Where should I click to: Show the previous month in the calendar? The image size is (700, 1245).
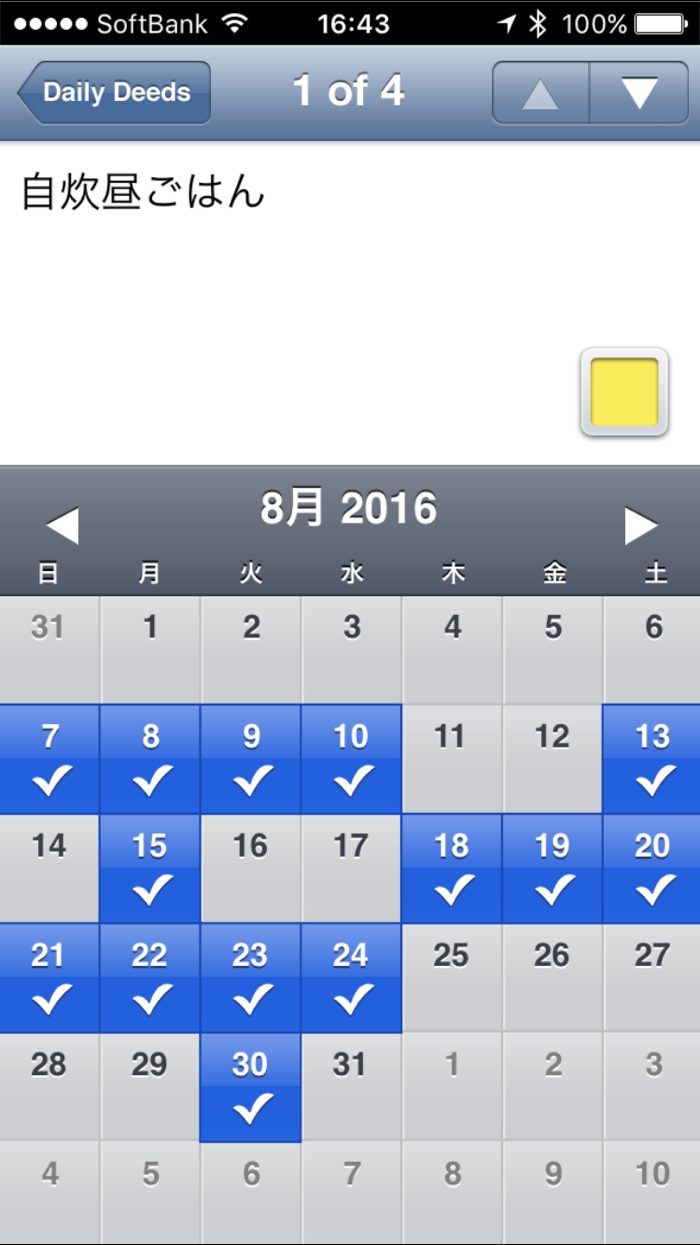(62, 525)
